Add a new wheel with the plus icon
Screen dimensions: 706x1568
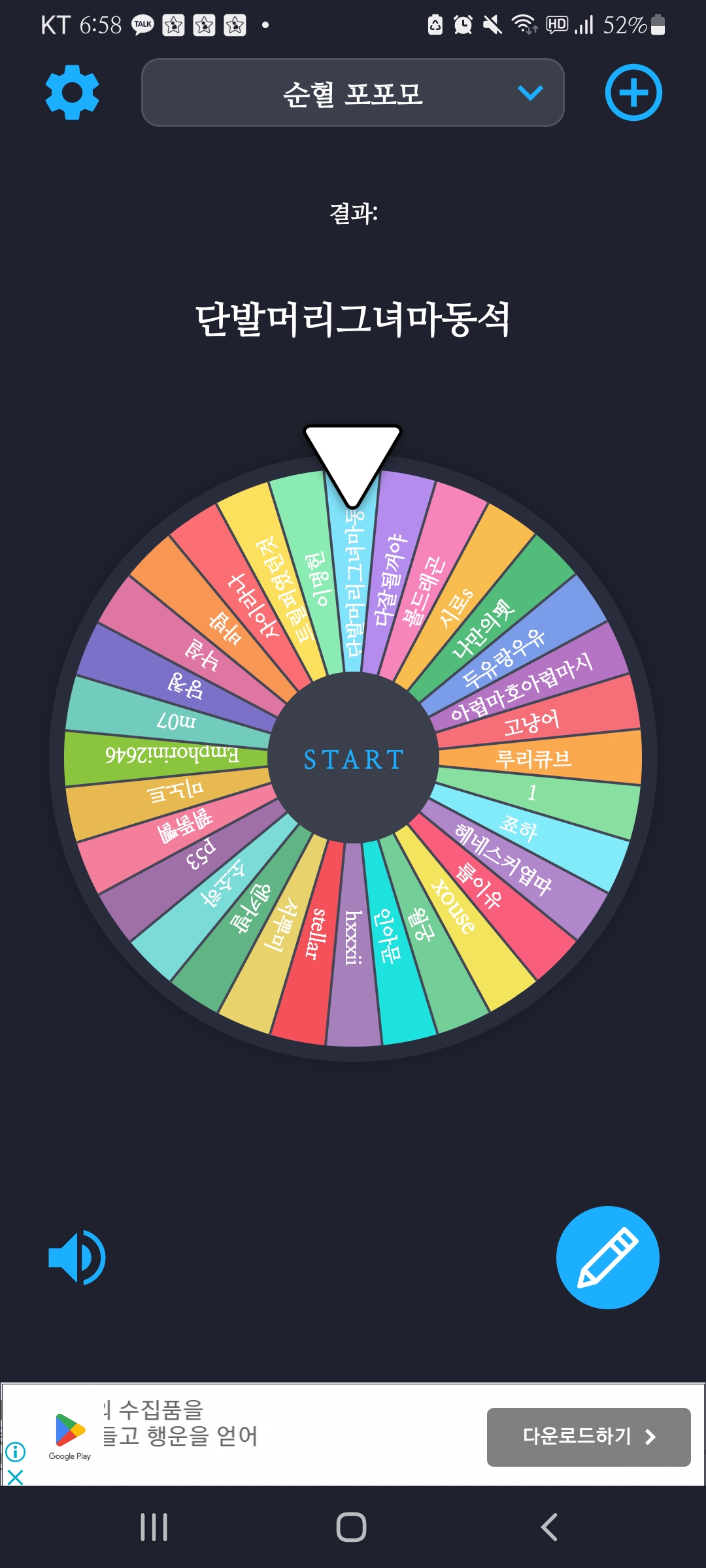coord(633,92)
